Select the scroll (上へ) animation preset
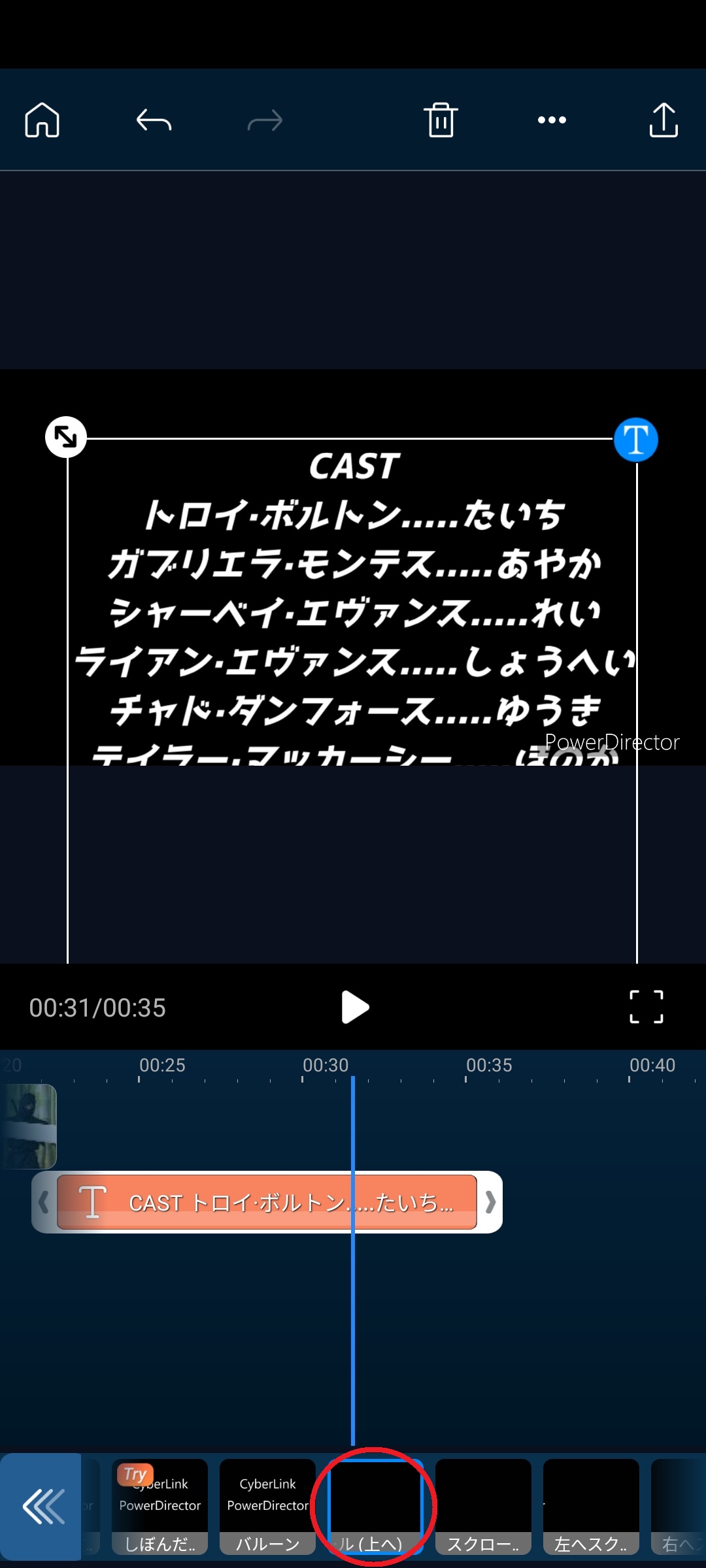 click(x=375, y=1507)
